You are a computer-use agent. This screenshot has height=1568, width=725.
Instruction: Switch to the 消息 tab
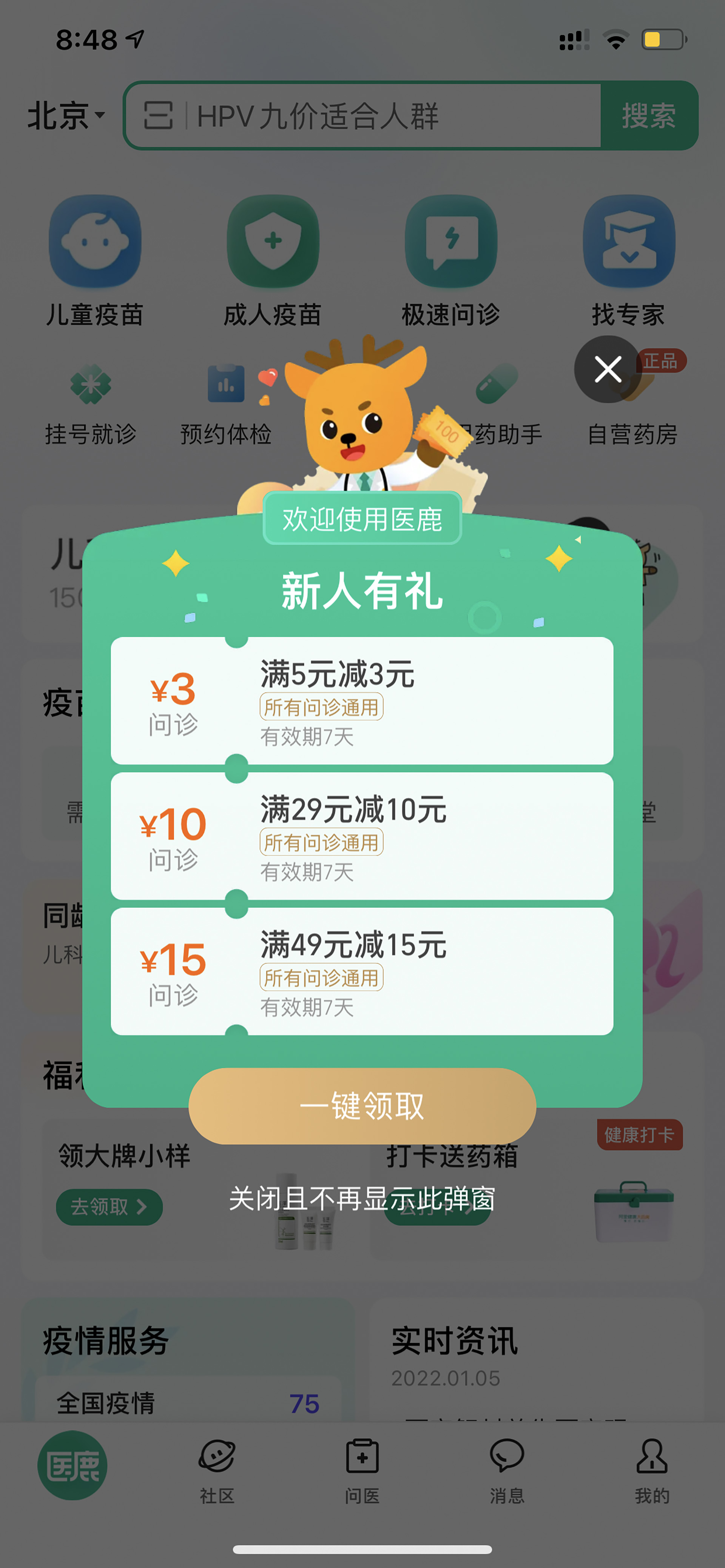[507, 1471]
